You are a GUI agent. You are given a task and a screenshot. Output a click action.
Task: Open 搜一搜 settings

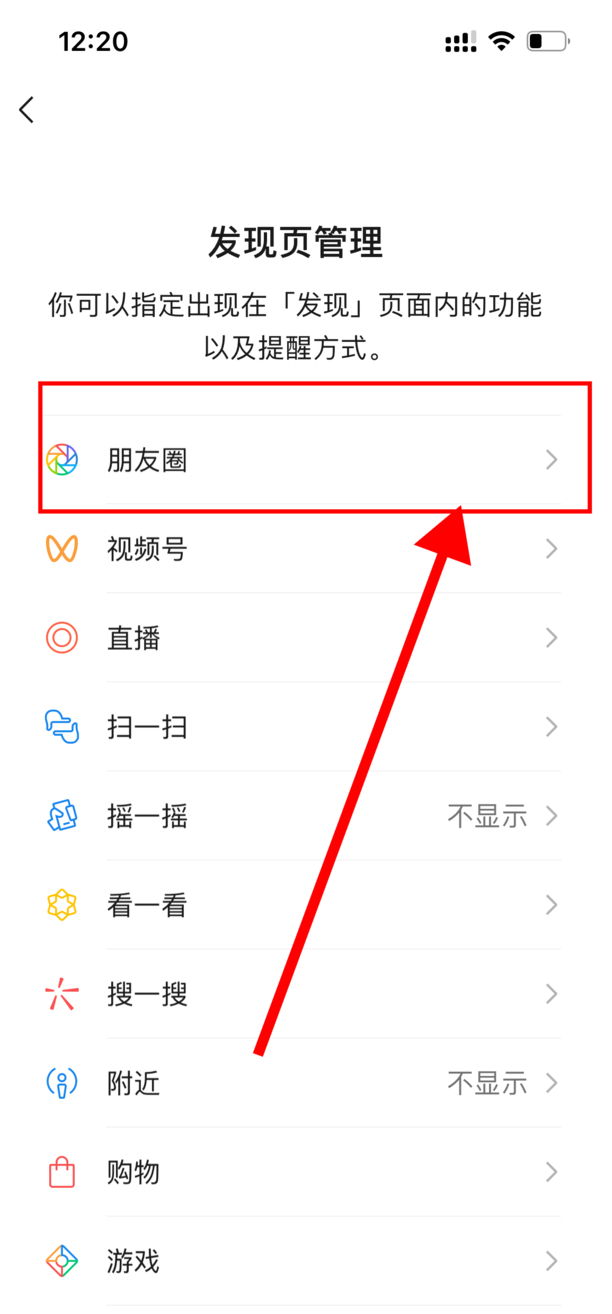[x=300, y=994]
